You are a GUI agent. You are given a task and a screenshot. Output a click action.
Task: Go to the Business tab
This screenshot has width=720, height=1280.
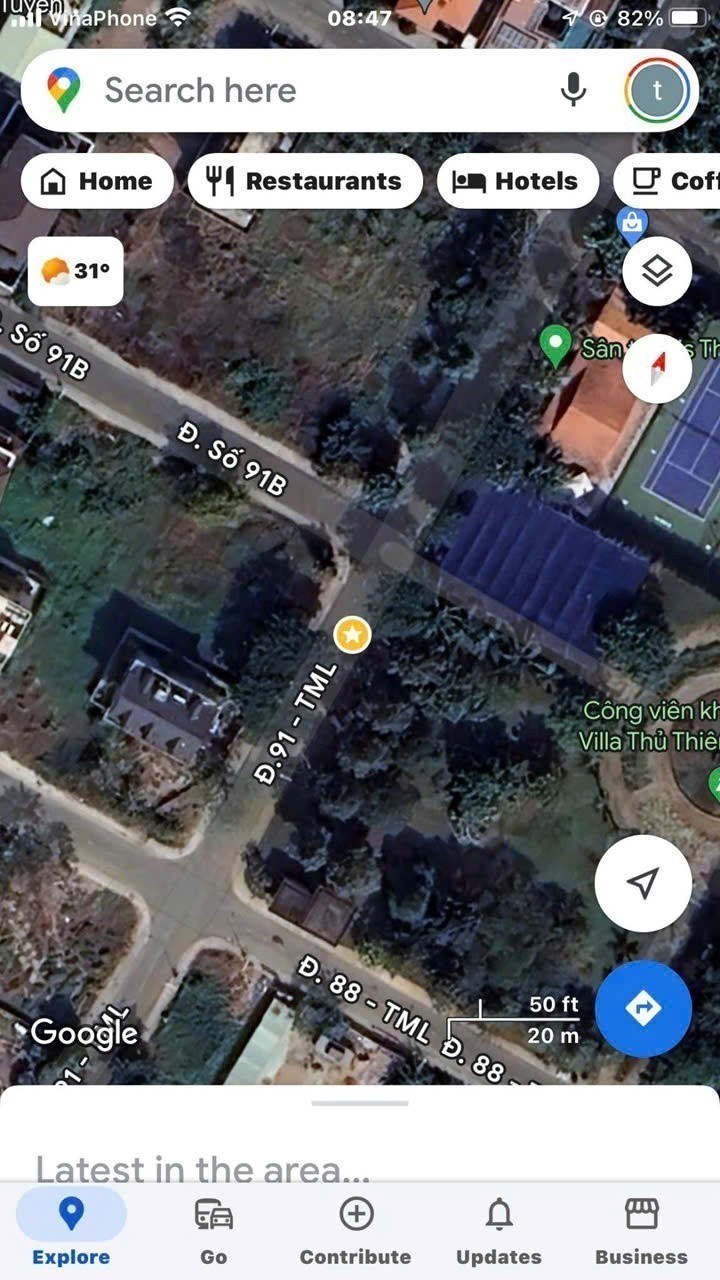(641, 1228)
